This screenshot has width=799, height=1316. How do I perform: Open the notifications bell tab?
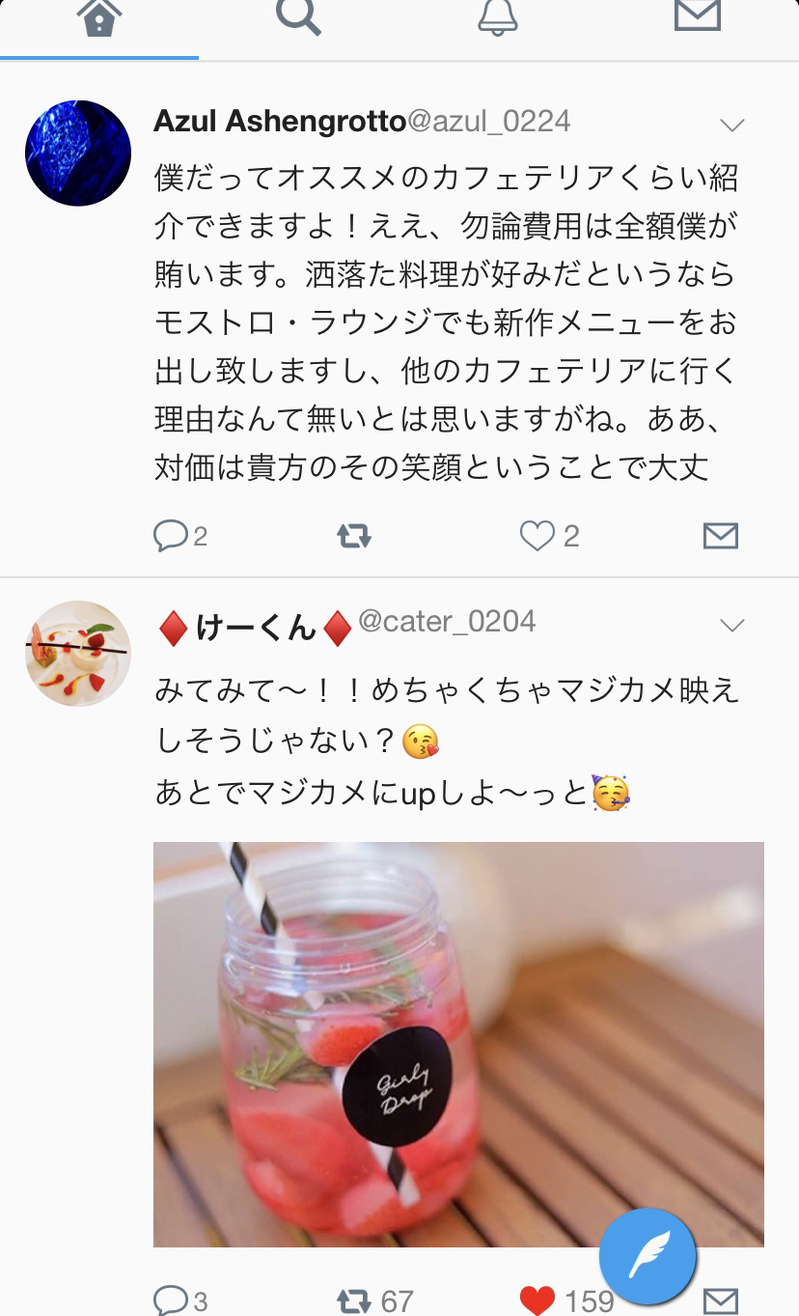[x=497, y=19]
